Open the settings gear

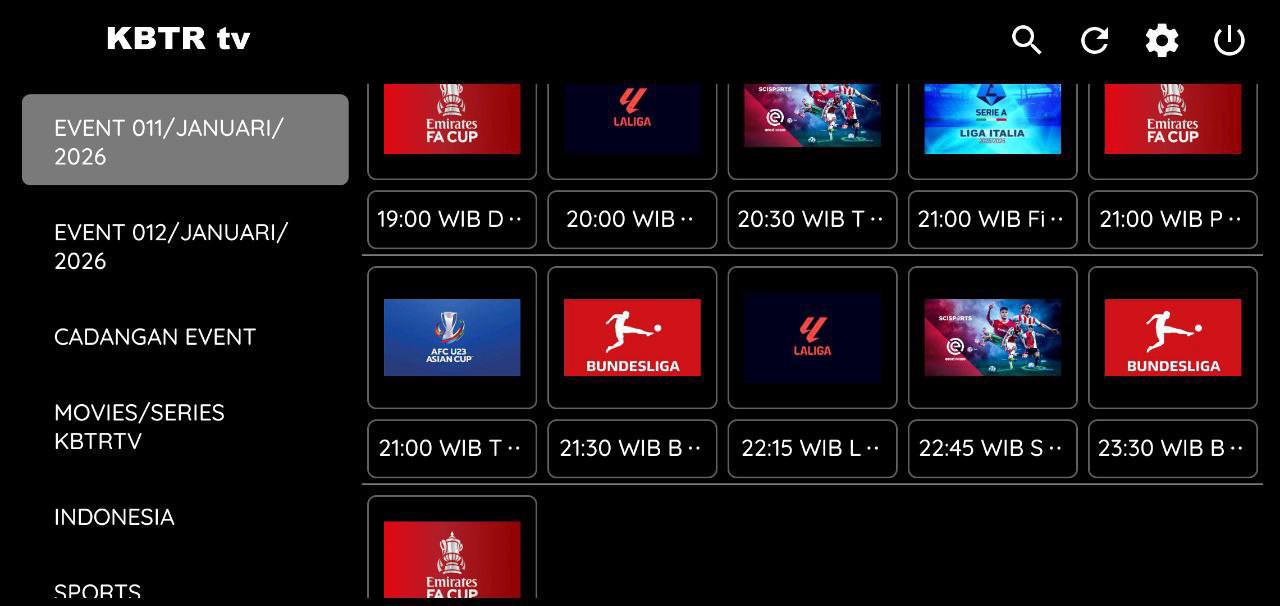tap(1161, 40)
